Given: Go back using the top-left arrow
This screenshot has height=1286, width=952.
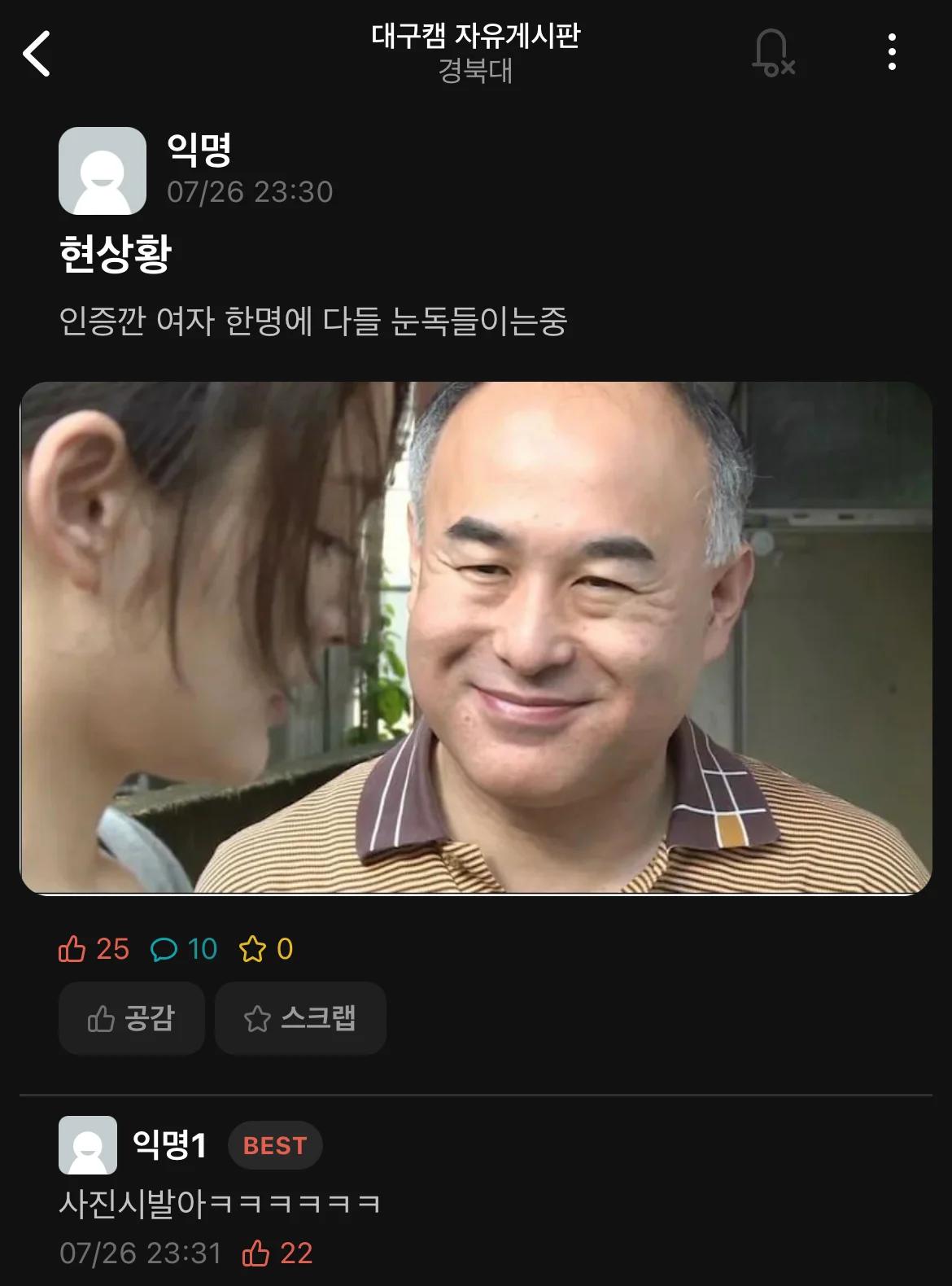Looking at the screenshot, I should [x=37, y=54].
